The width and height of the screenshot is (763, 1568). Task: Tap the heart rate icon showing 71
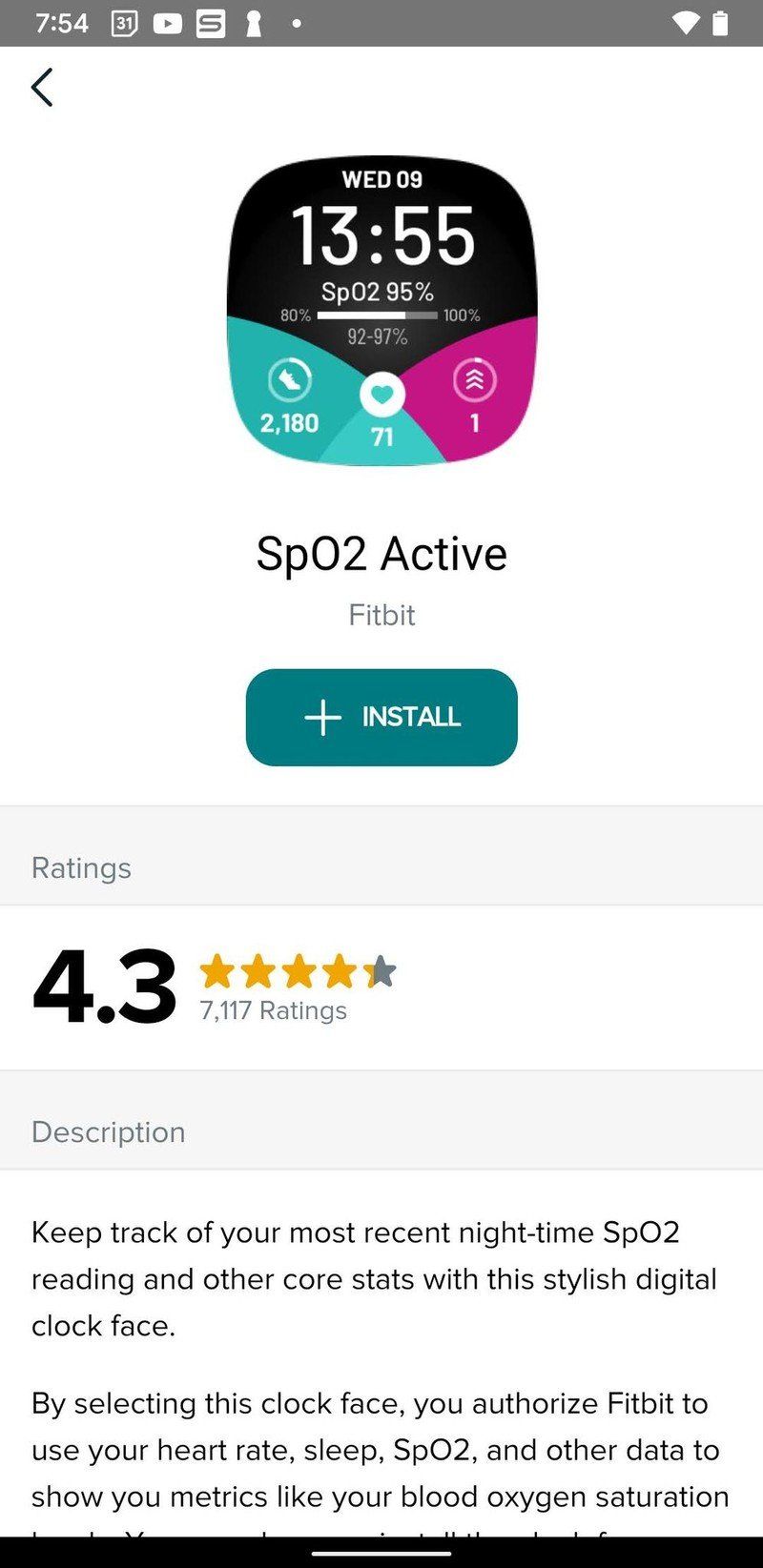point(381,394)
